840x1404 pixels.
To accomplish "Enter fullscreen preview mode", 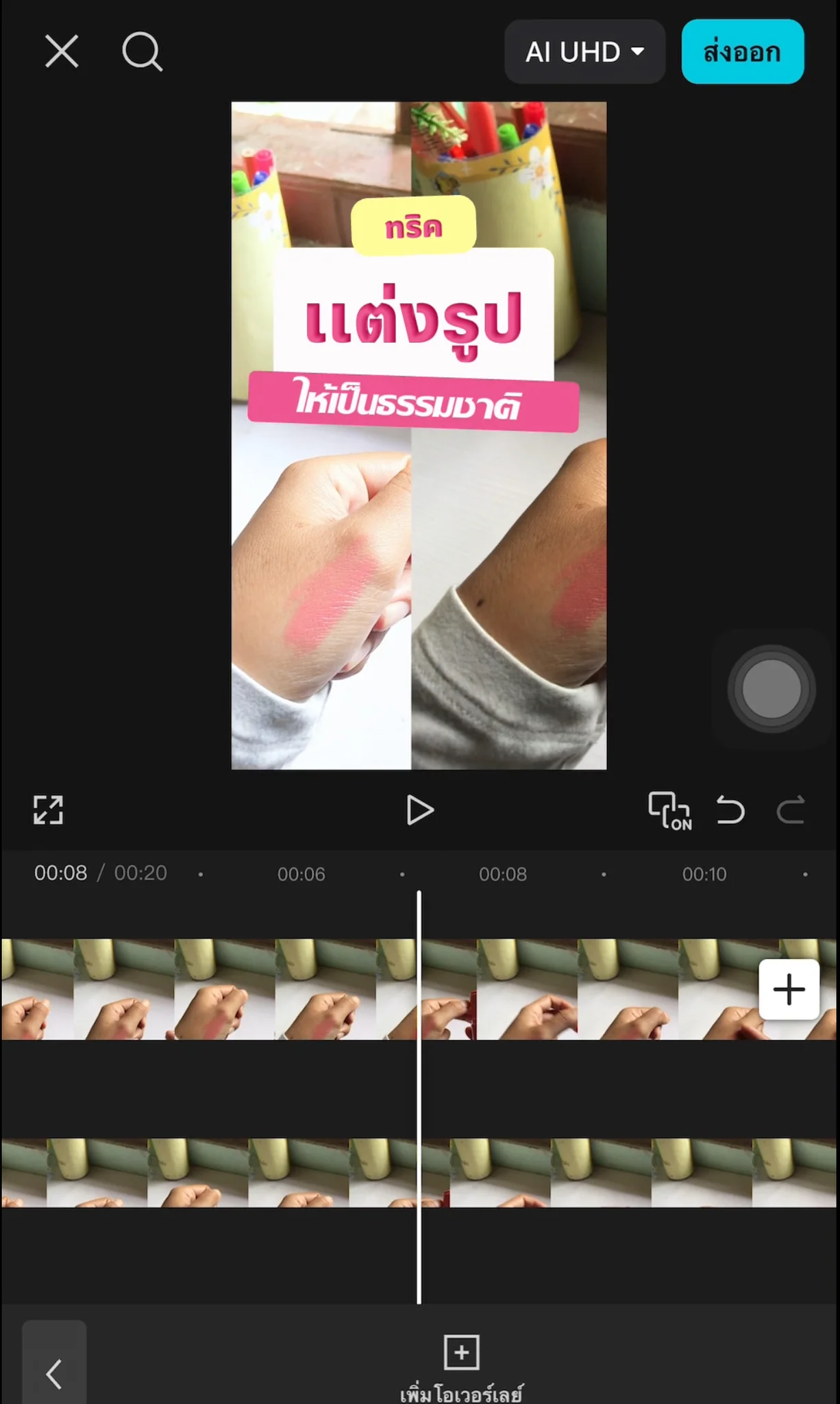I will [48, 810].
